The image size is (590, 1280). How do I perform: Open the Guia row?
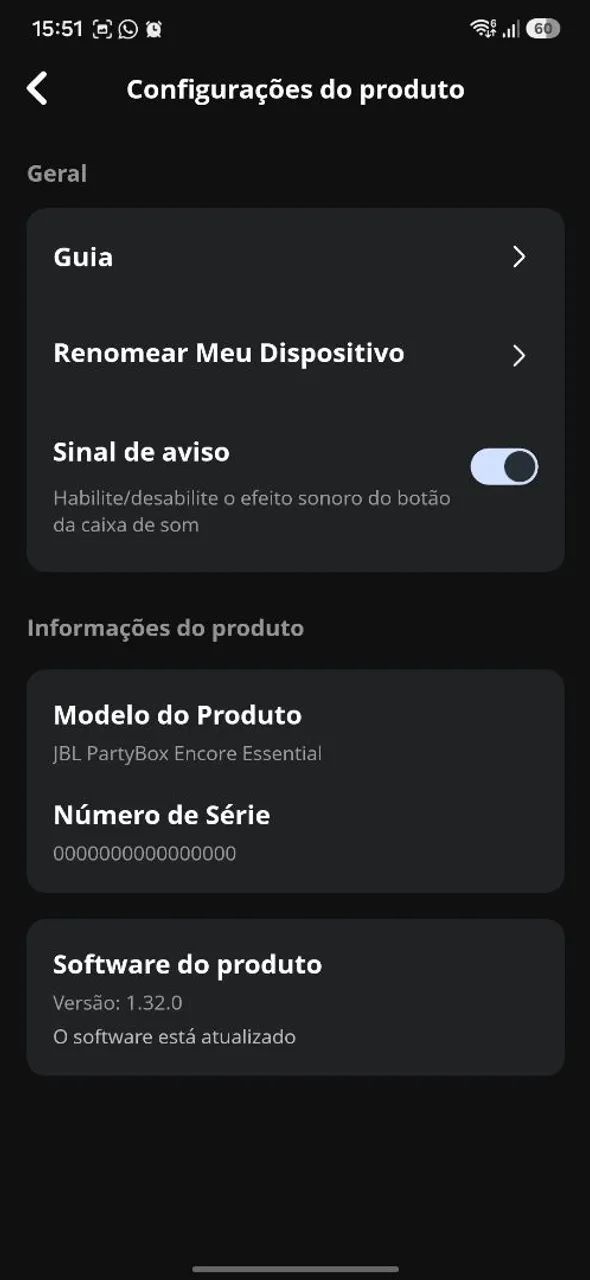point(295,257)
